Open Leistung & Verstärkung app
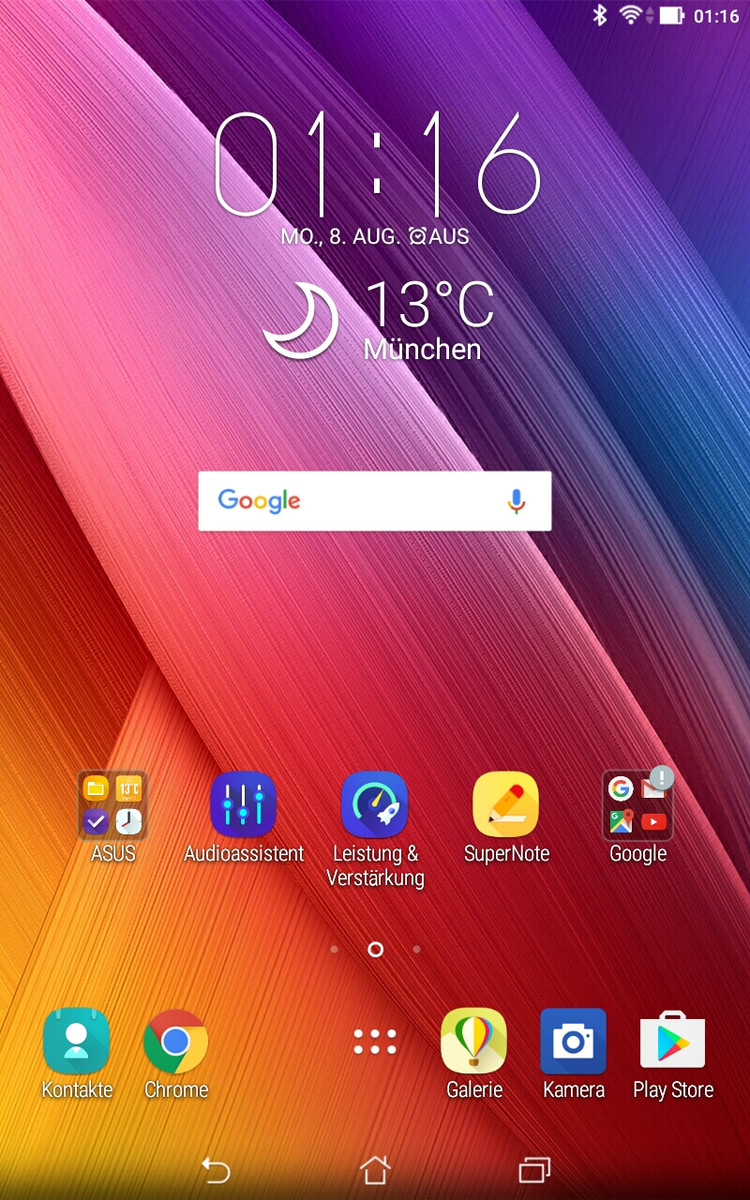Image resolution: width=750 pixels, height=1200 pixels. pyautogui.click(x=375, y=806)
